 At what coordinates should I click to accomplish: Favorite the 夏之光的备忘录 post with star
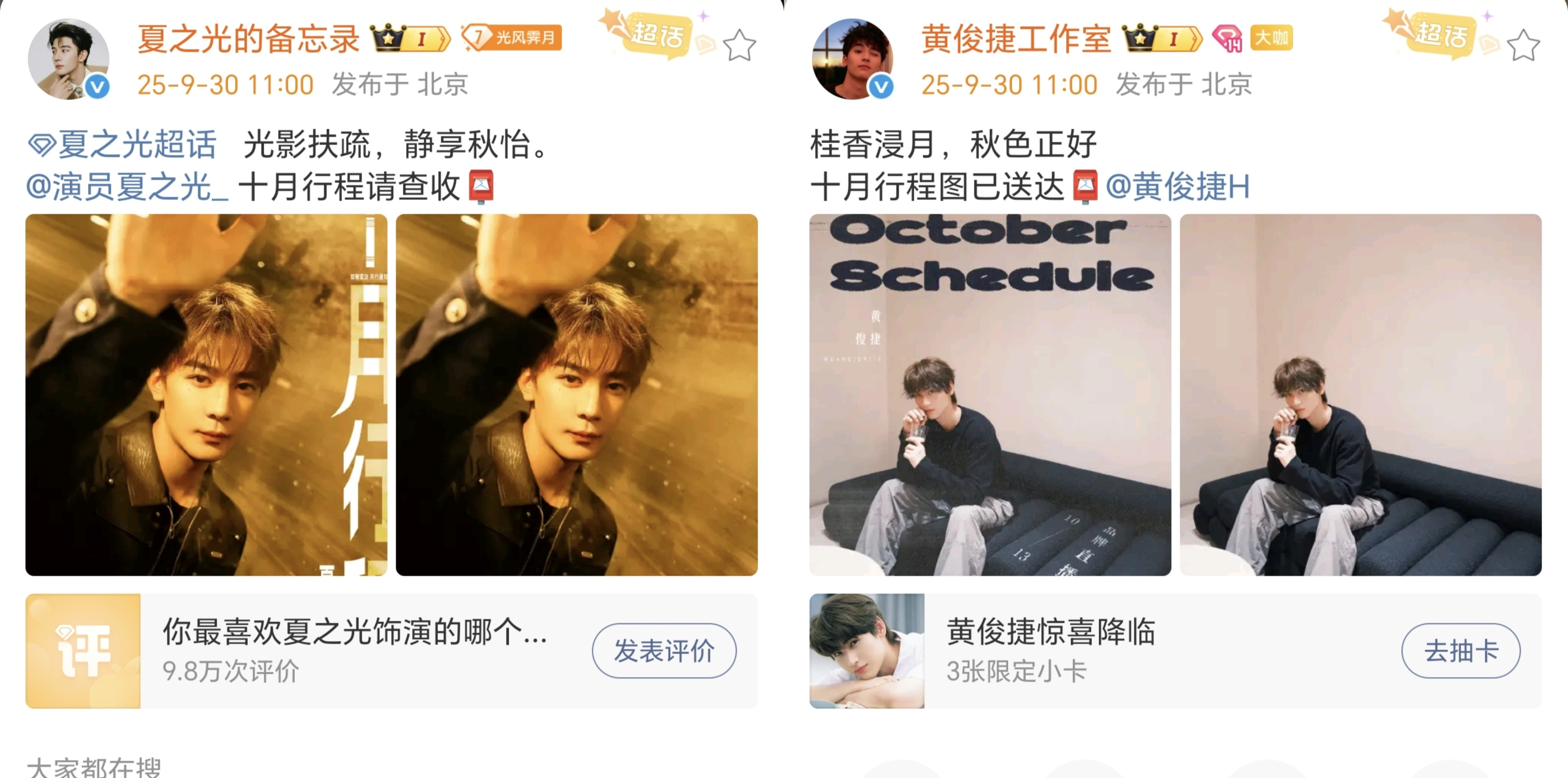coord(739,46)
